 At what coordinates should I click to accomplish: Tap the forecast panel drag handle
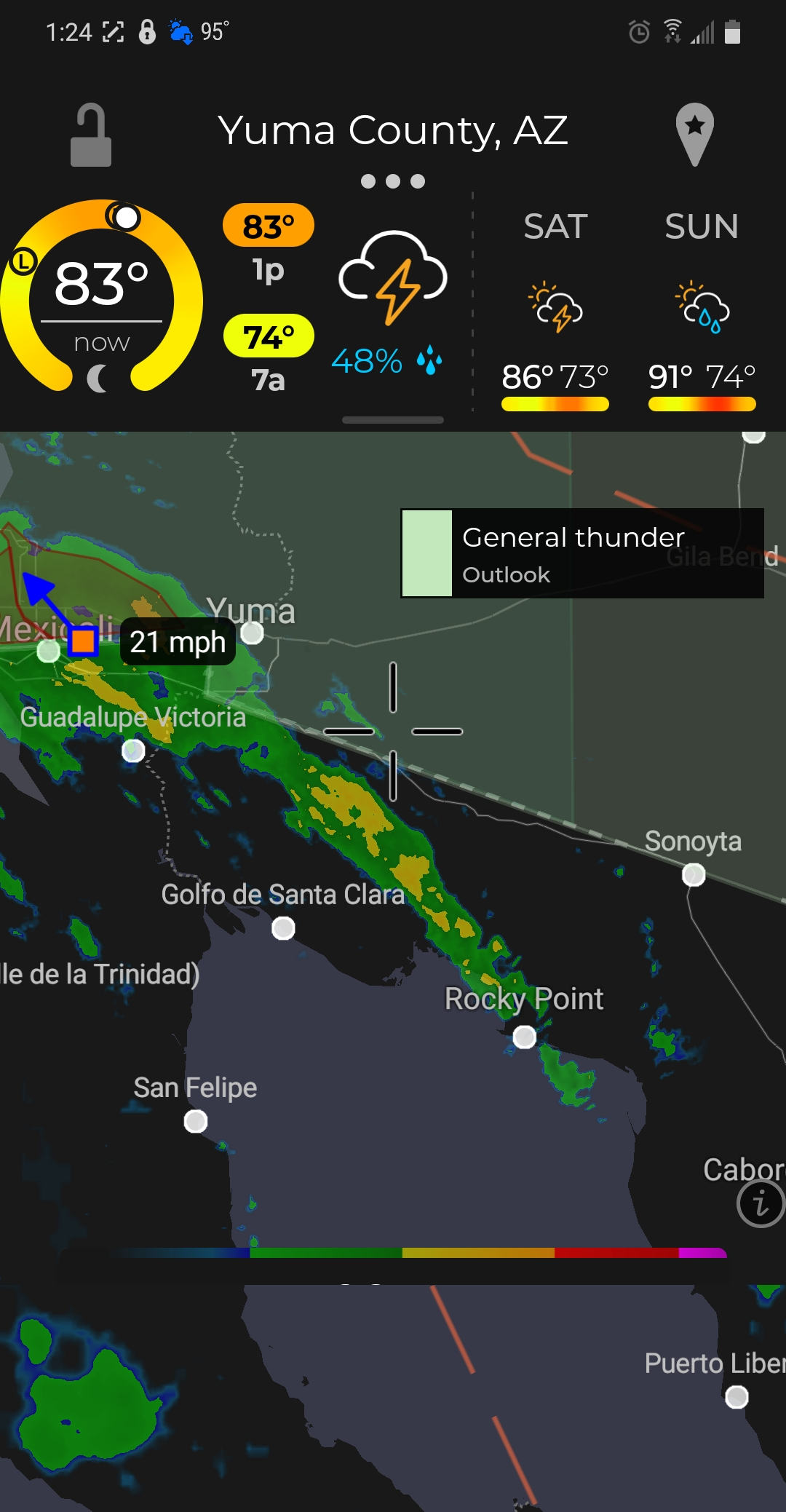click(393, 420)
